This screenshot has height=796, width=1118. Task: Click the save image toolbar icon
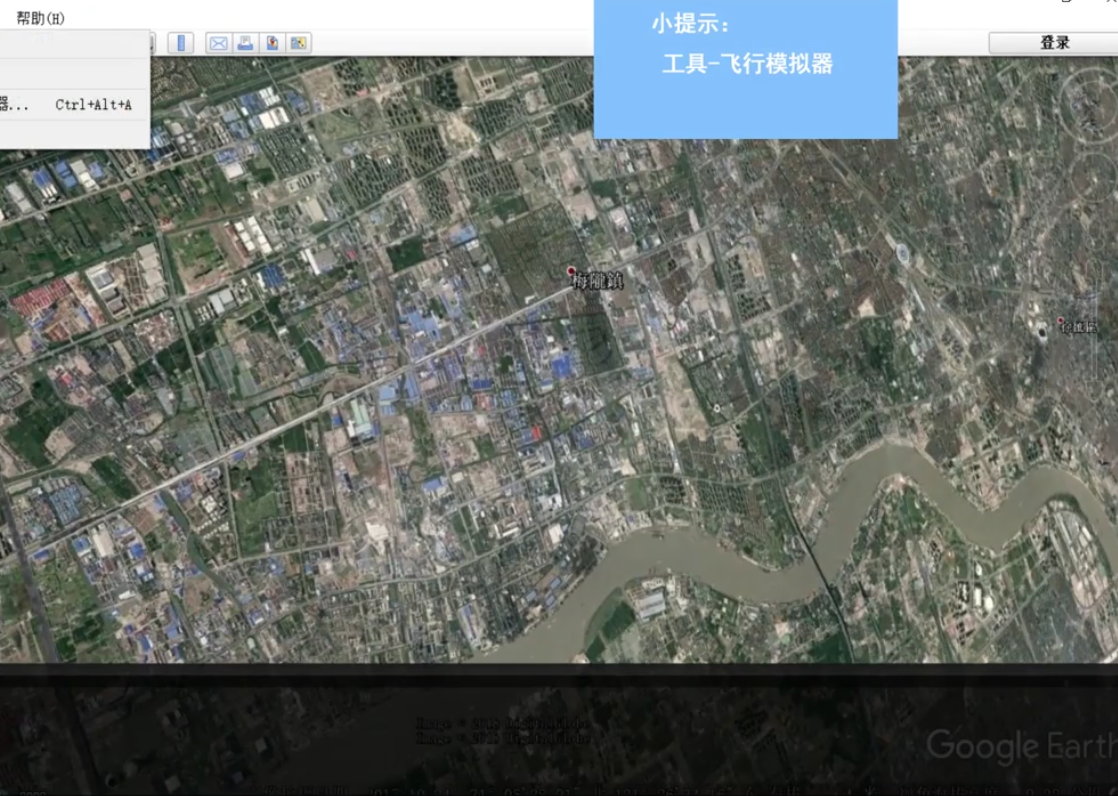point(272,43)
